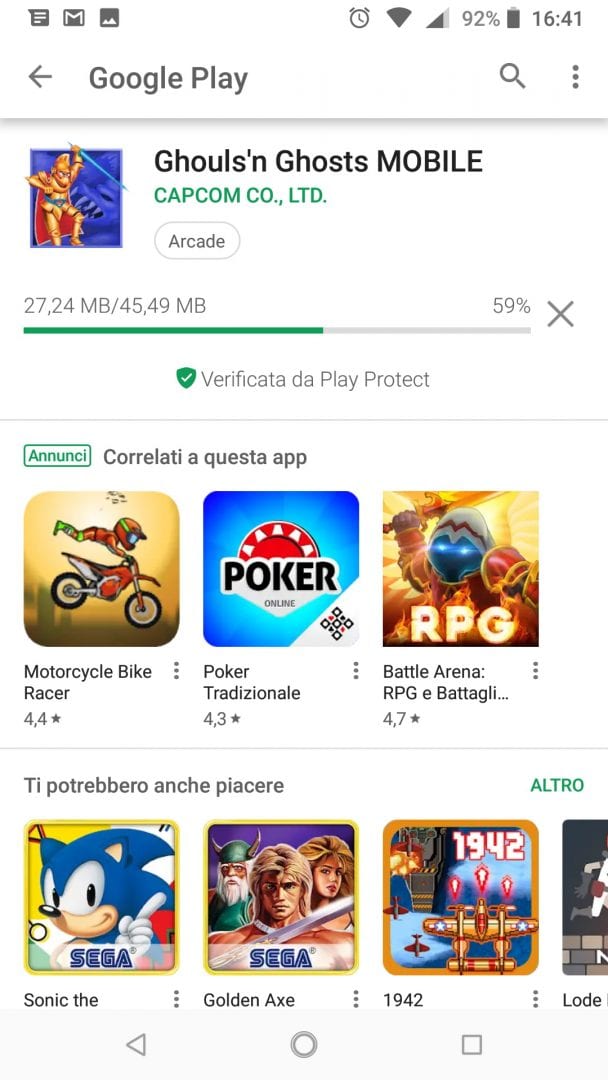Open the app bar overflow menu
Viewport: 608px width, 1080px height.
575,77
